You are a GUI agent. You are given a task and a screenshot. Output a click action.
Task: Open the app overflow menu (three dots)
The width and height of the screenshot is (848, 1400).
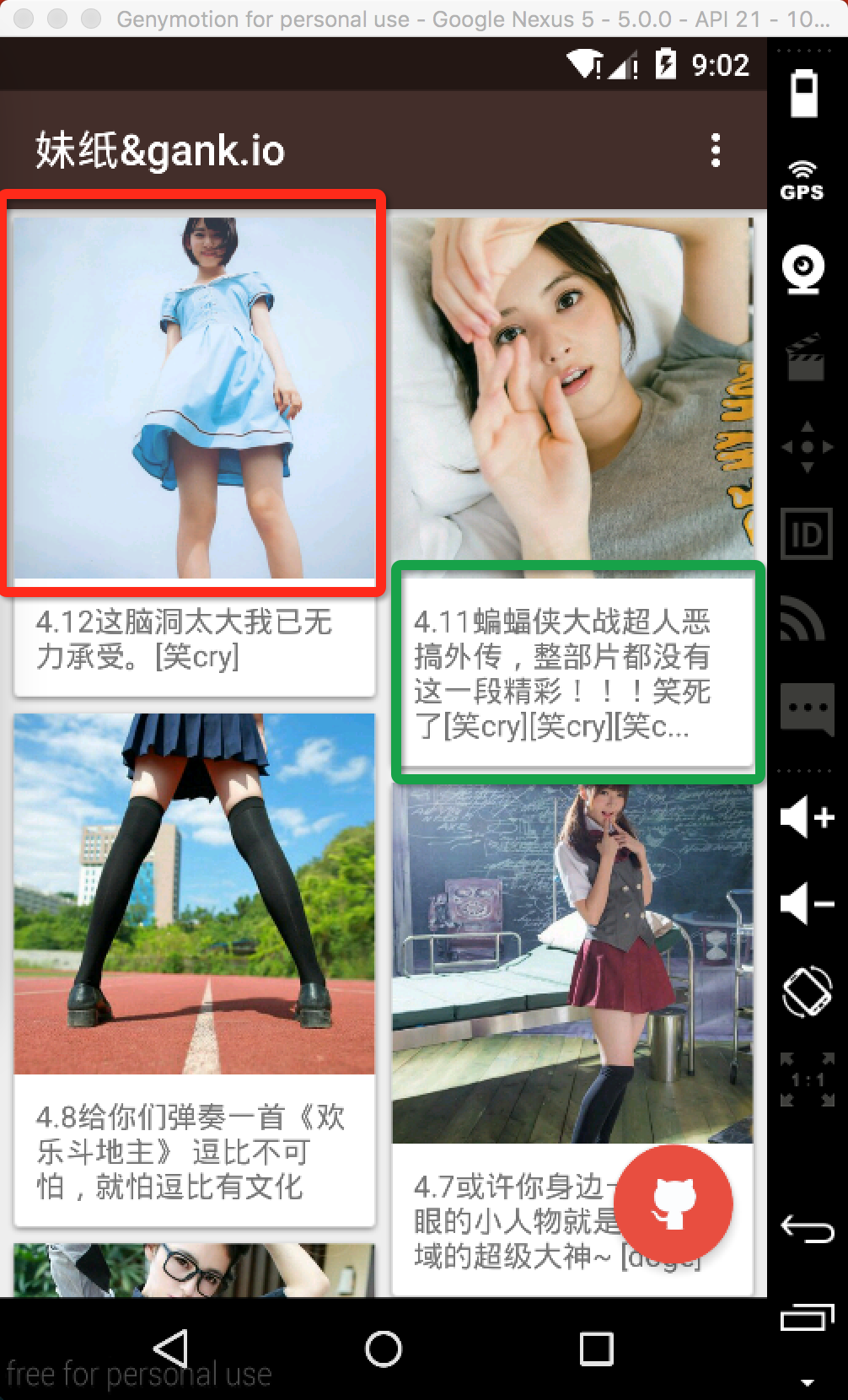click(x=716, y=149)
